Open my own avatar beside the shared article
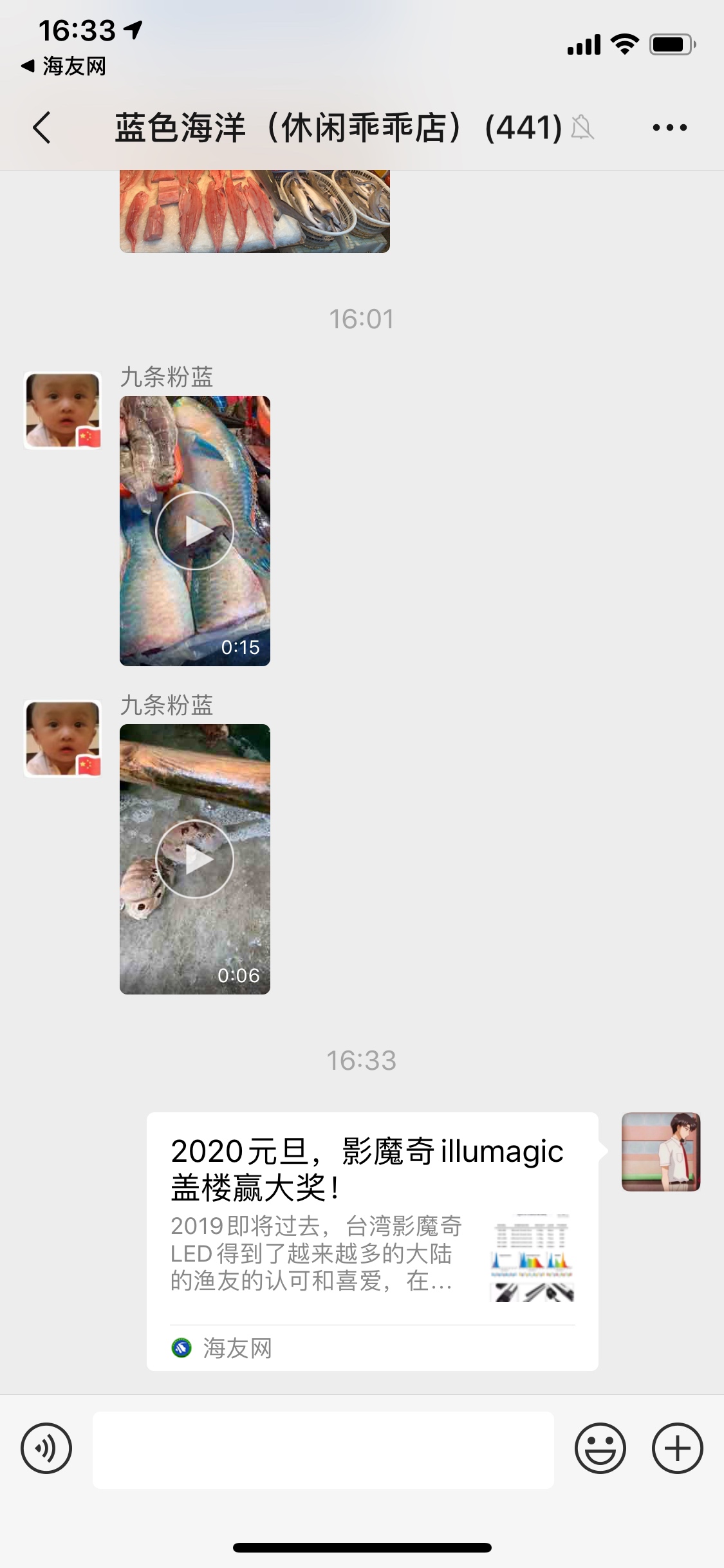The width and height of the screenshot is (724, 1568). tap(660, 1152)
